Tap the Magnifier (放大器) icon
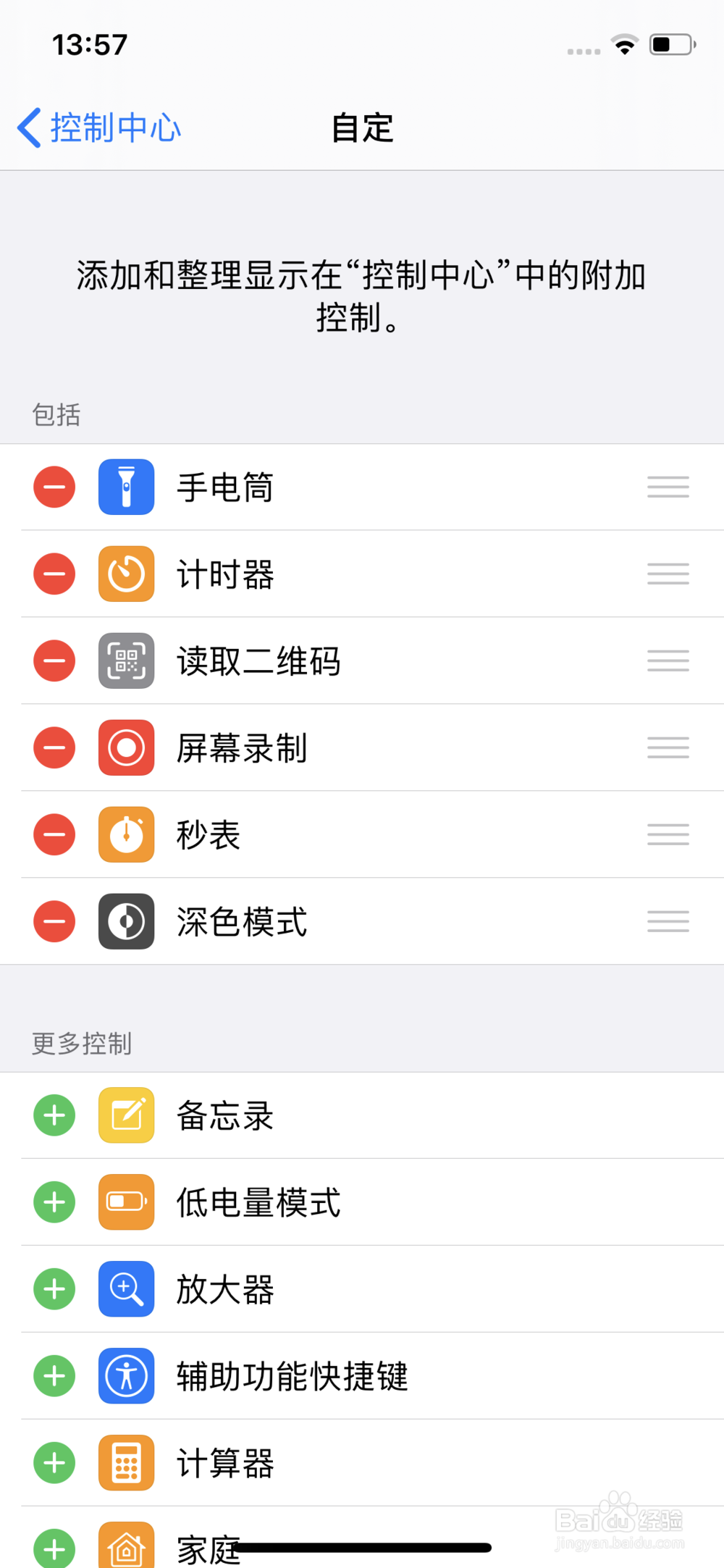The height and width of the screenshot is (1568, 724). click(x=126, y=1289)
